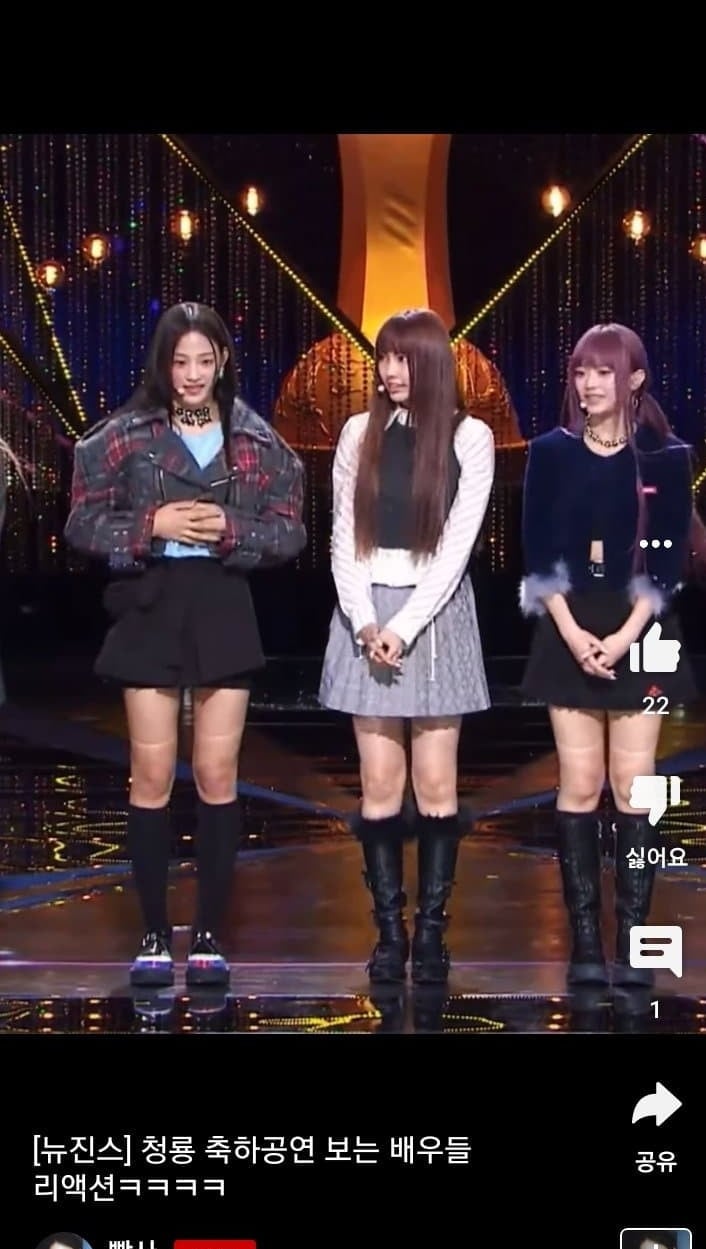Like this short video

point(655,650)
